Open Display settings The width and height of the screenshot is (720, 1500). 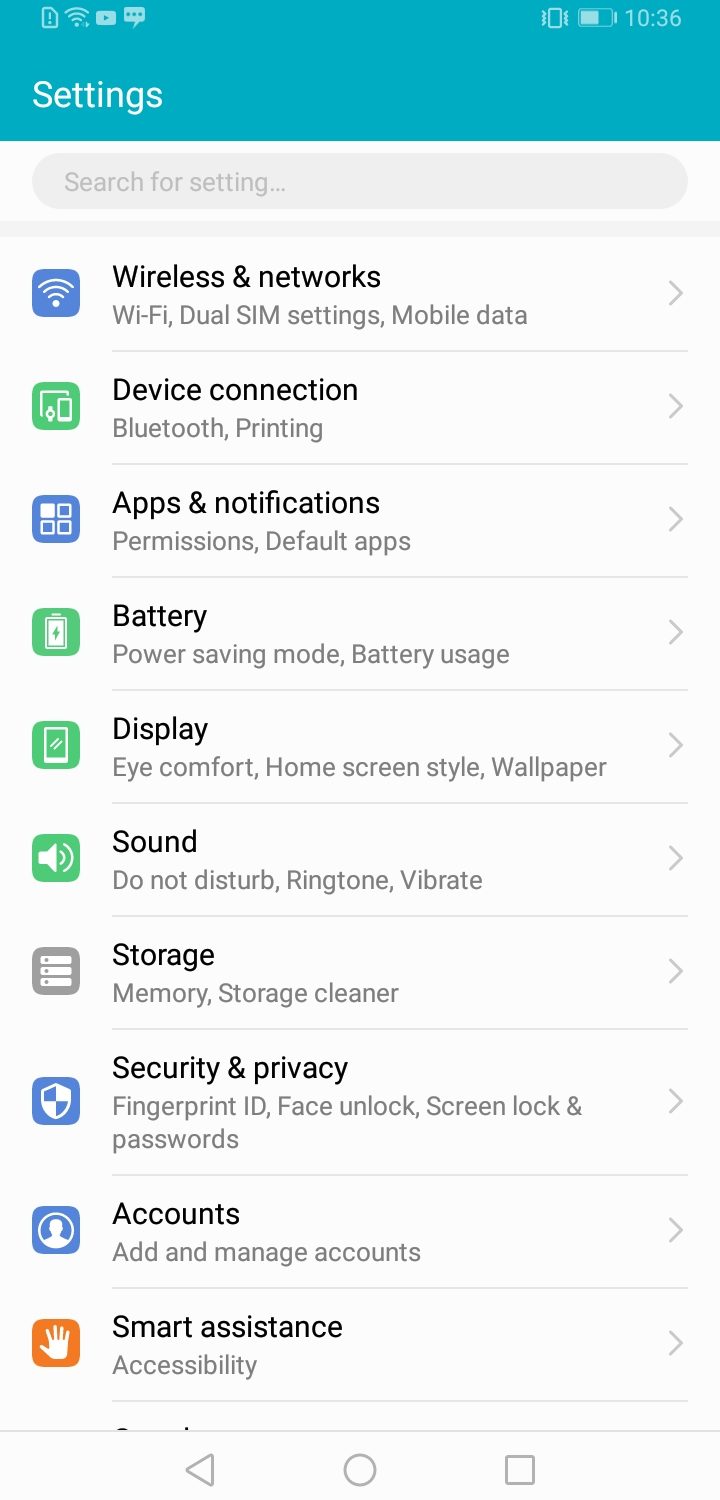[x=360, y=747]
